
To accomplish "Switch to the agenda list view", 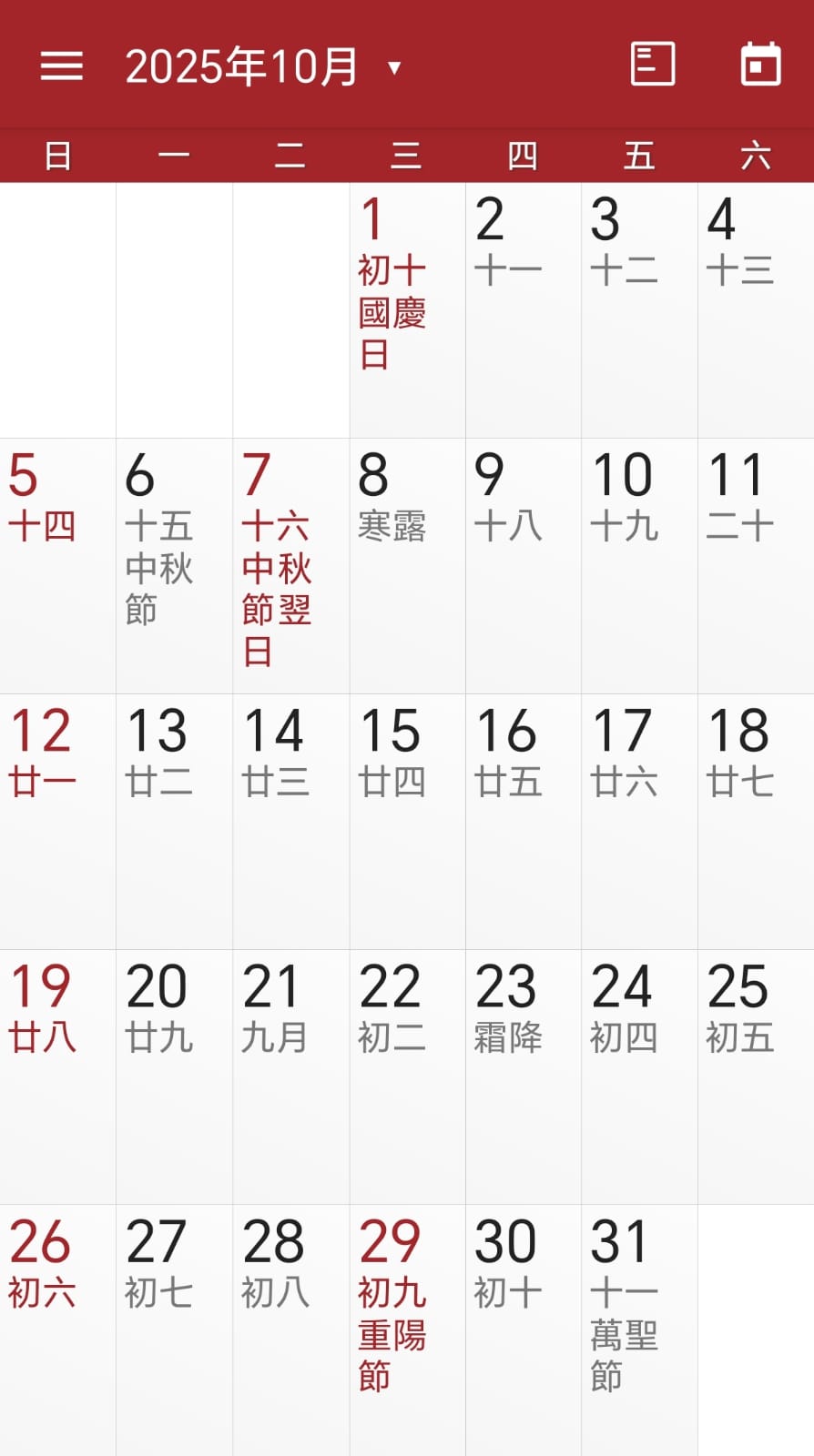I will [653, 65].
